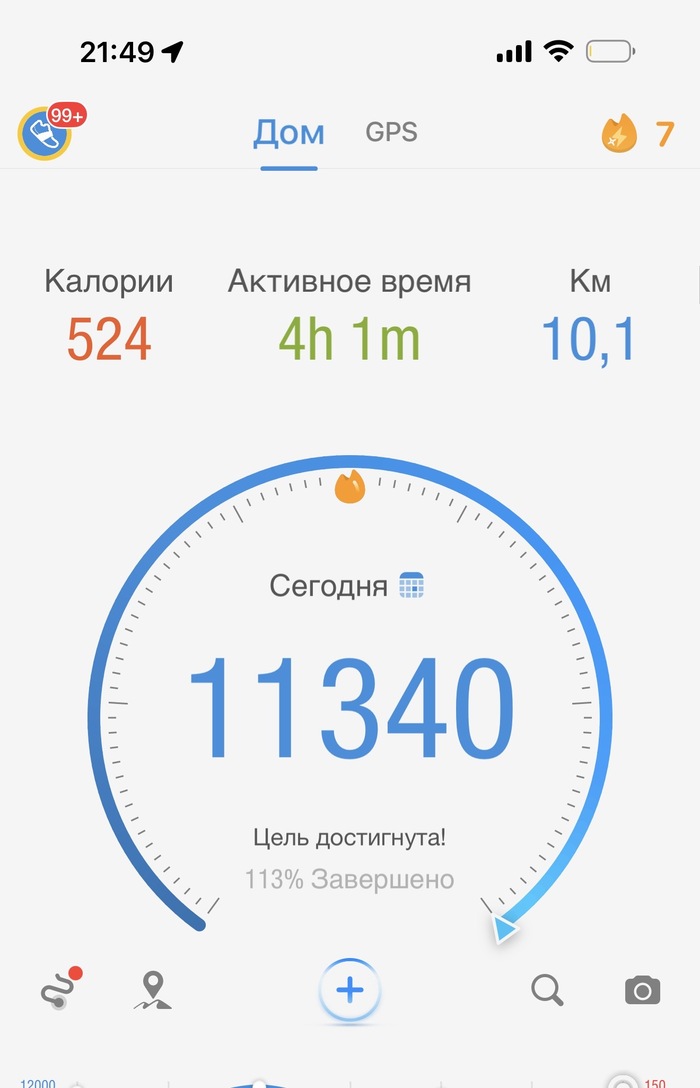Open the magnifier search icon
The image size is (700, 1088).
coord(547,990)
